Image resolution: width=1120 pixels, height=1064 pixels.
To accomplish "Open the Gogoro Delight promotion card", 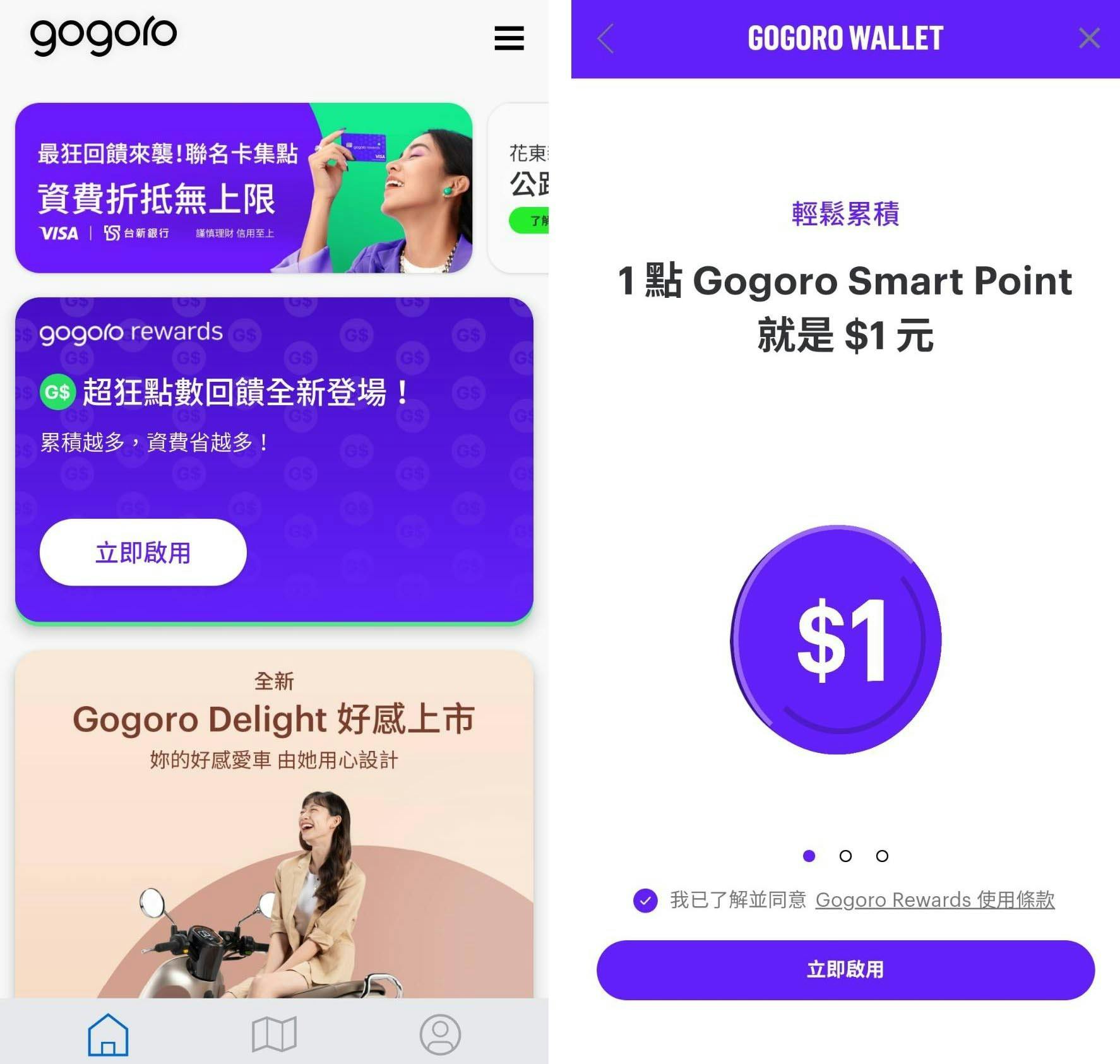I will [x=274, y=820].
